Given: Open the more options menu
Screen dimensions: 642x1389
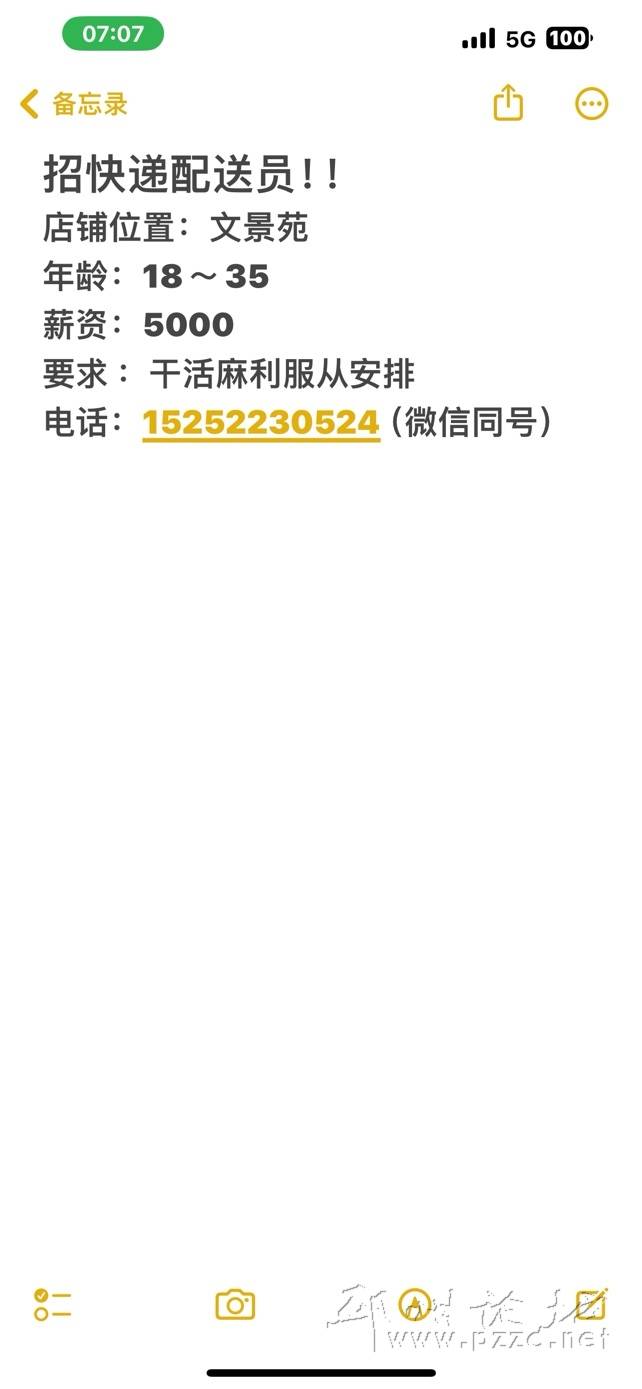Looking at the screenshot, I should coord(591,104).
